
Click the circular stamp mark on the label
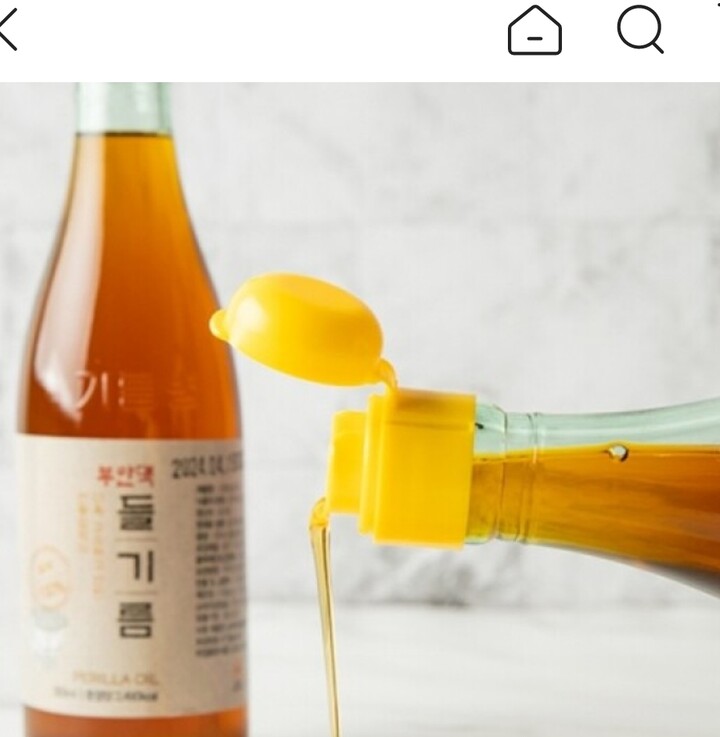(48, 575)
